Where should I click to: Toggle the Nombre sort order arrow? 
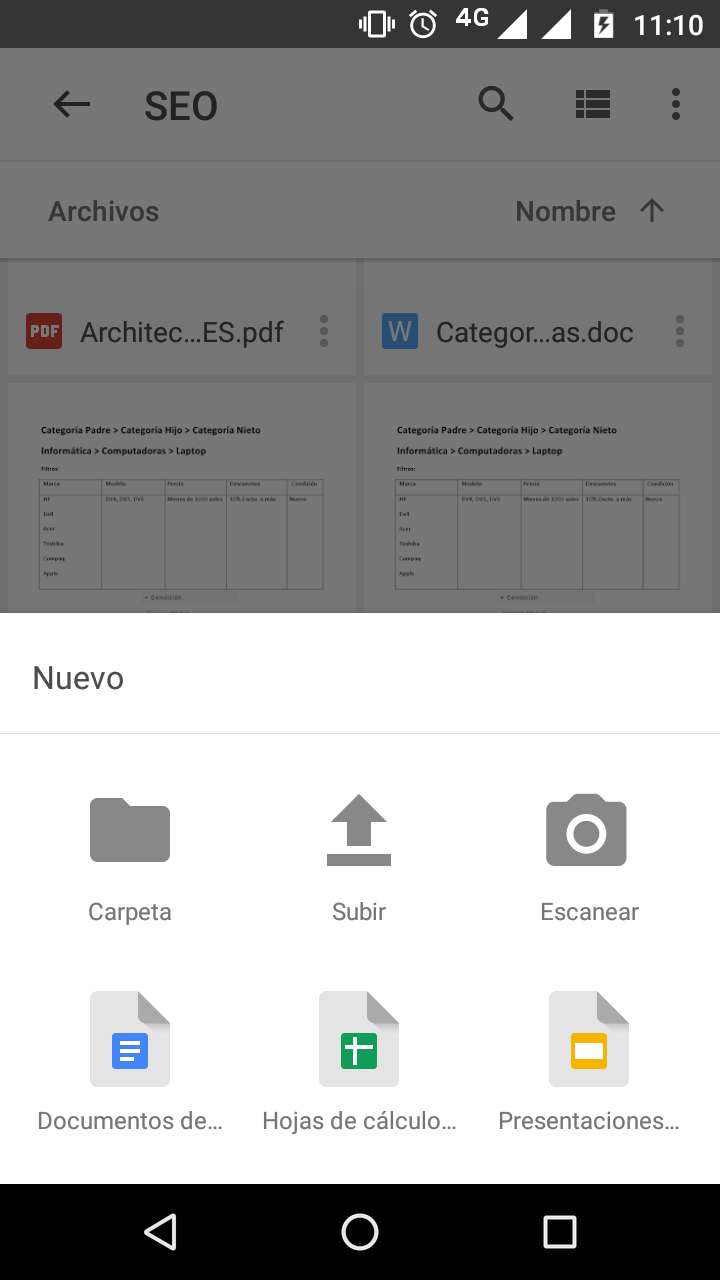tap(651, 211)
